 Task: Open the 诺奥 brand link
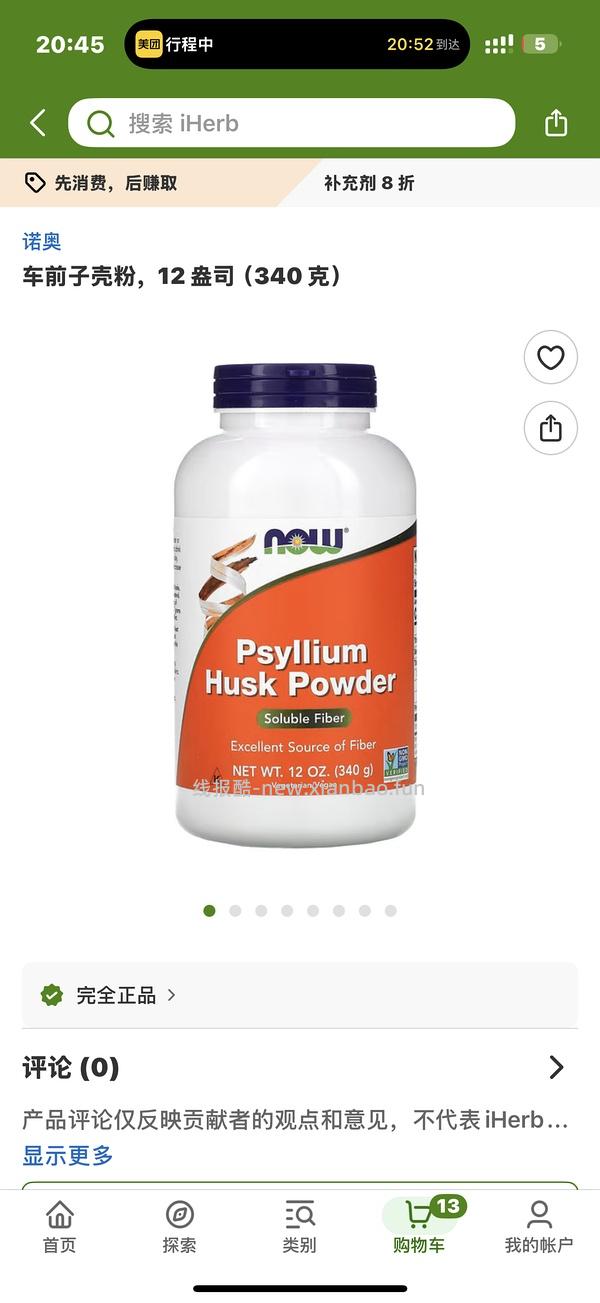[42, 241]
